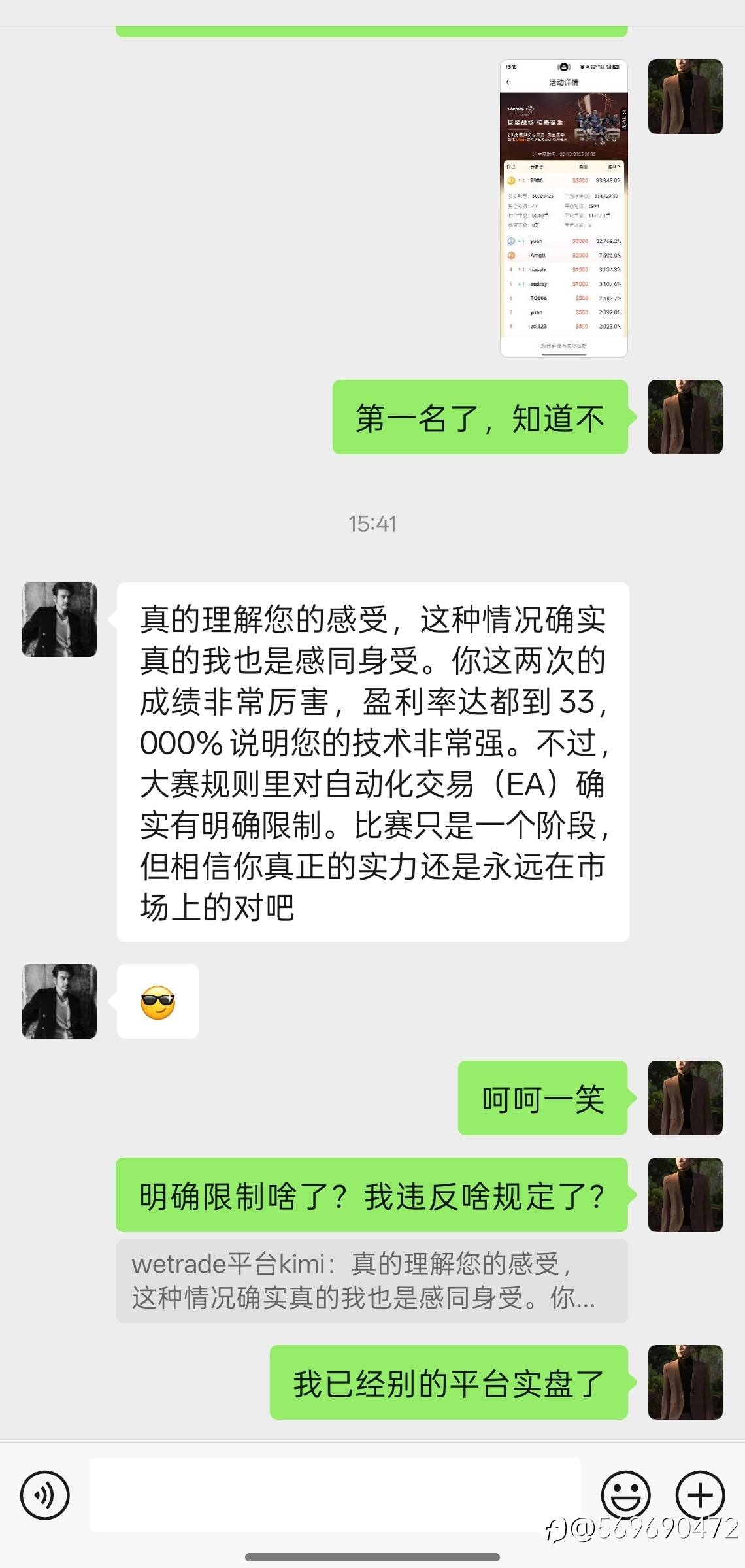Tap the 15:41 timestamp
Viewport: 745px width, 1568px height.
[x=372, y=523]
